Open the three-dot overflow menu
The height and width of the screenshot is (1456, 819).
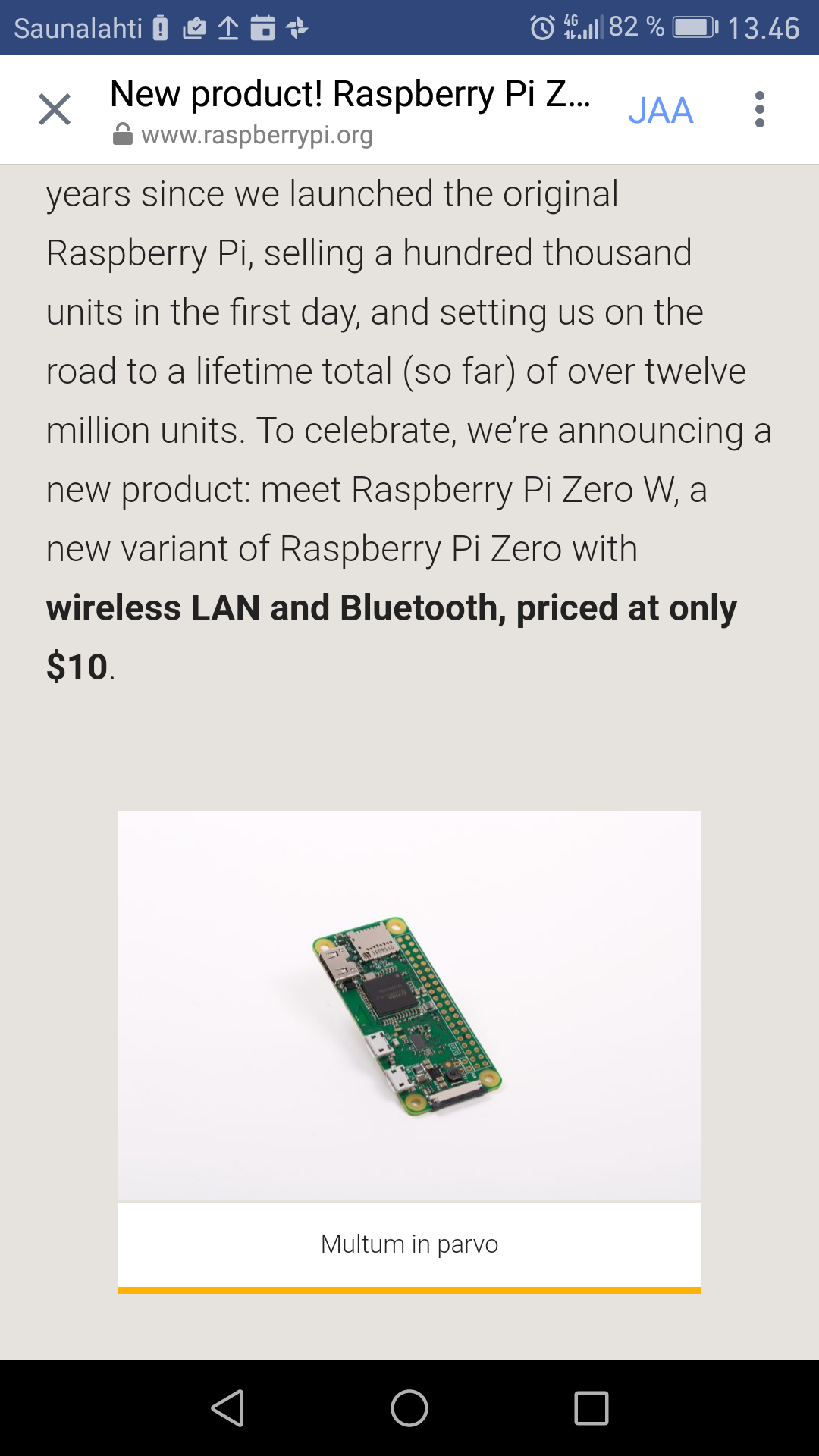(x=759, y=110)
